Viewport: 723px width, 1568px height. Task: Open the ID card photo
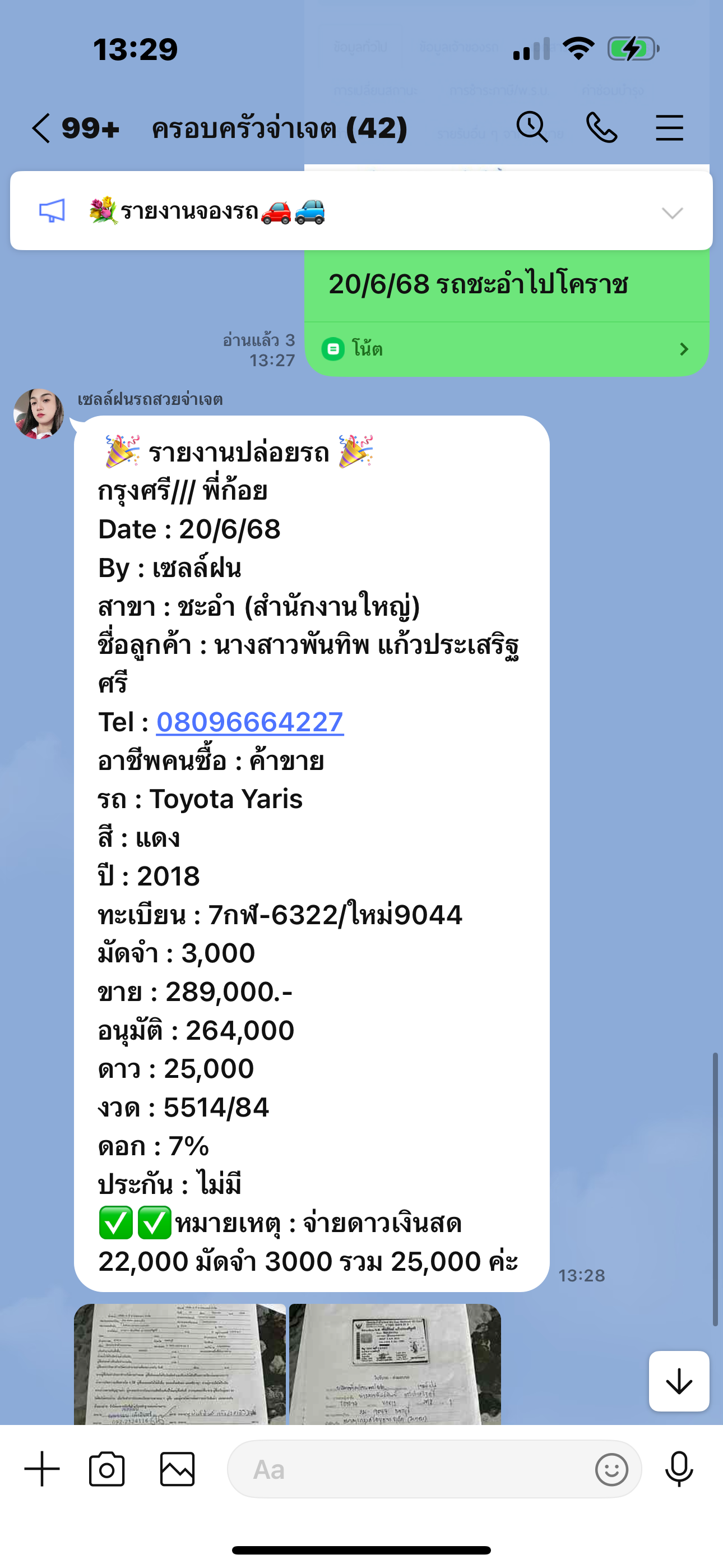click(395, 1363)
